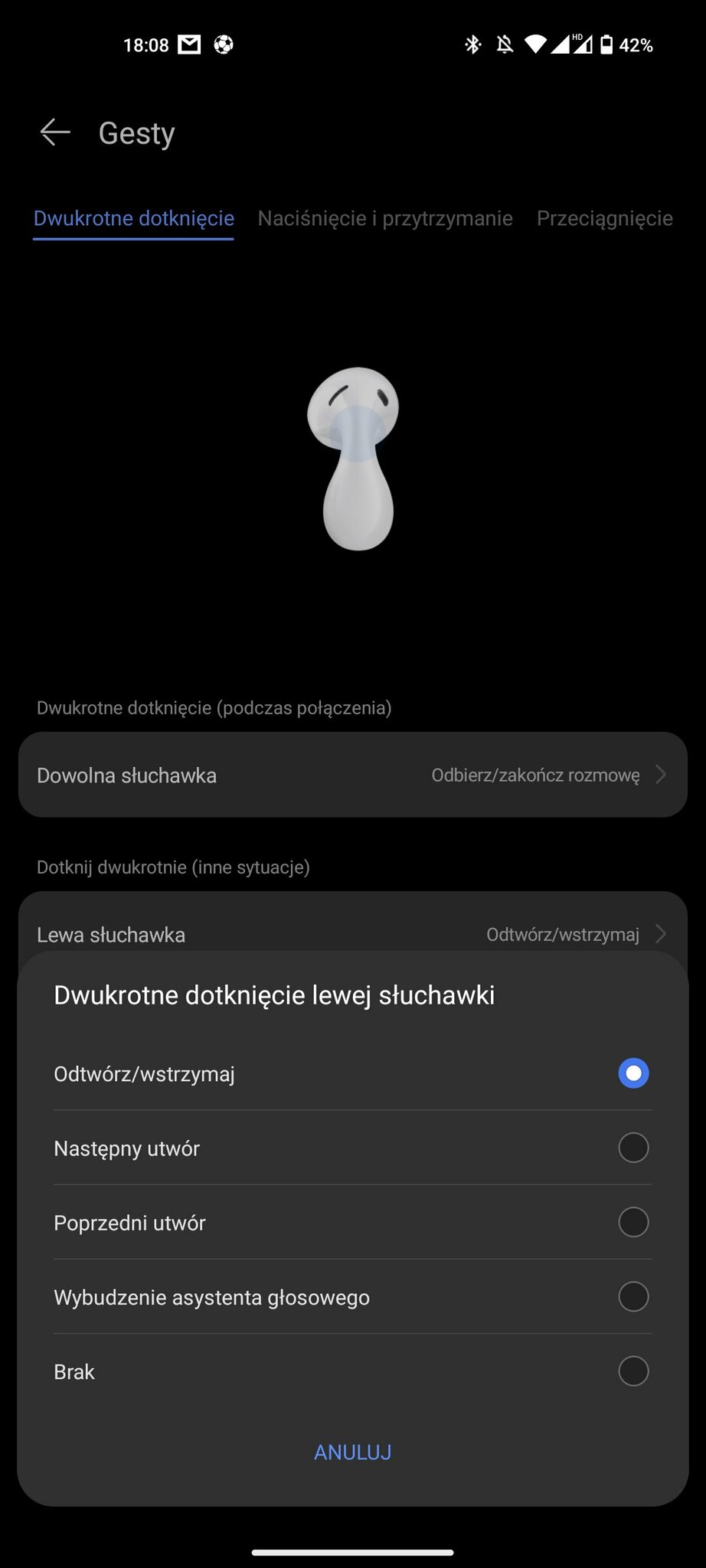The width and height of the screenshot is (706, 1568).
Task: Choose Następny utwór for the left earbud
Action: (632, 1148)
